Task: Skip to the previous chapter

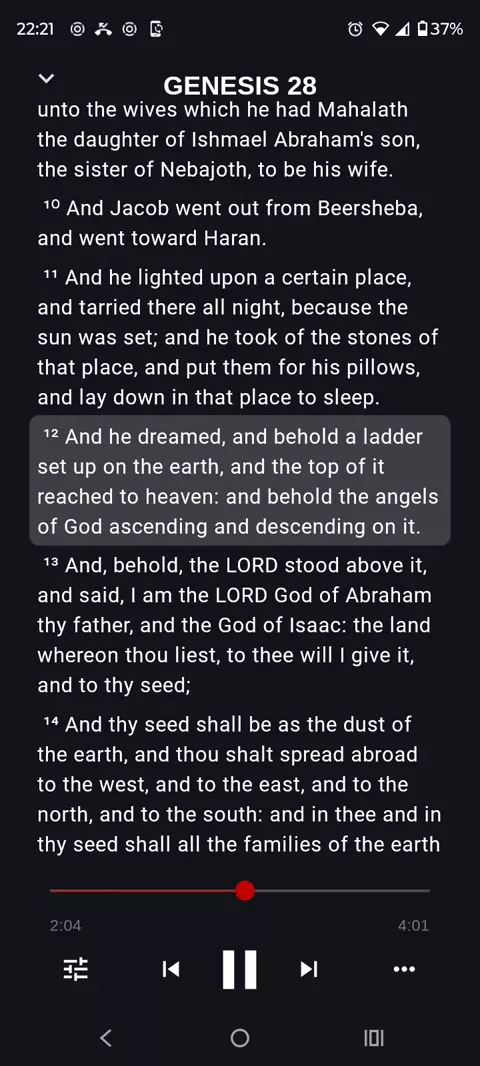Action: 171,969
